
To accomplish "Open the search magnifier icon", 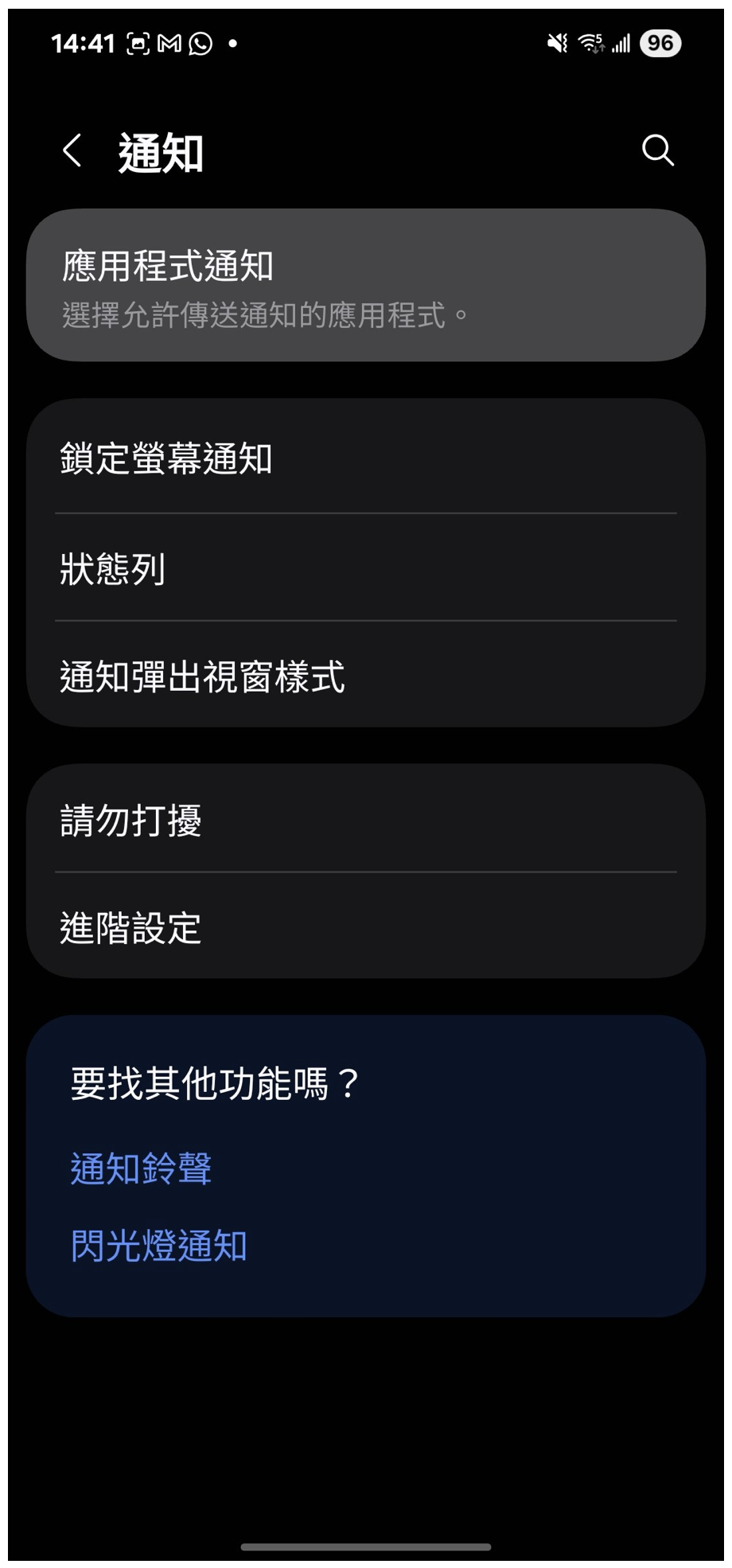I will [x=657, y=150].
